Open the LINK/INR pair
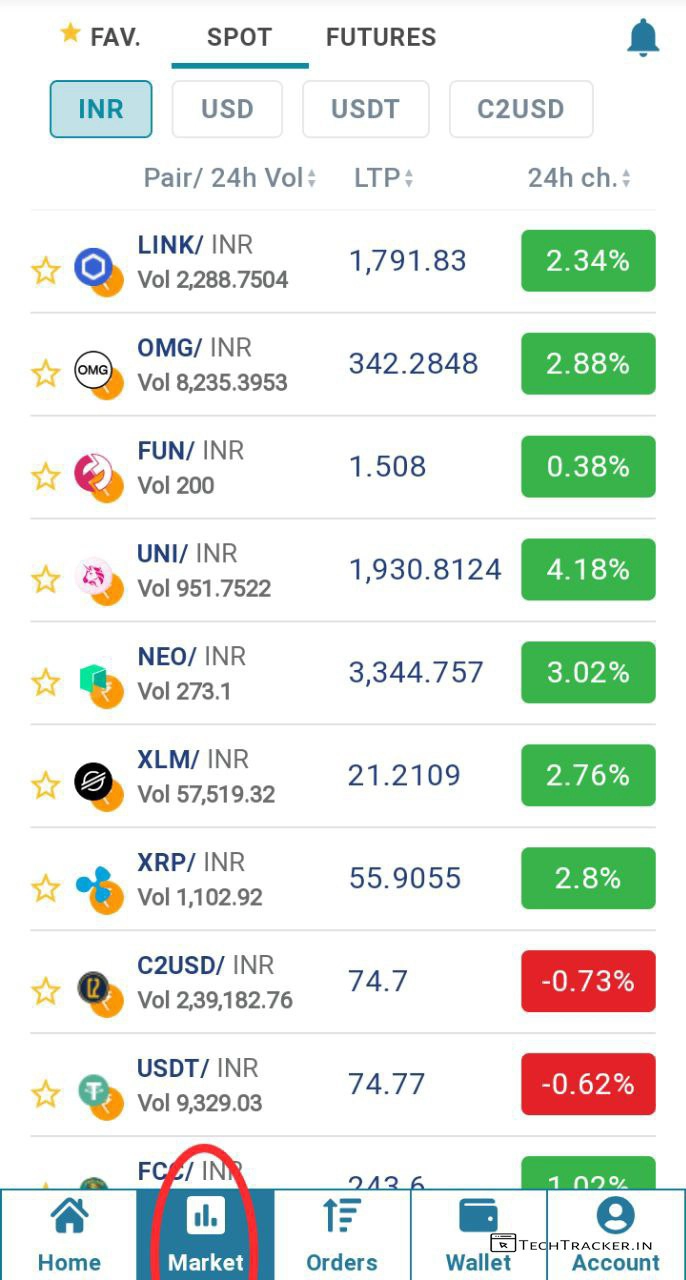 212,261
